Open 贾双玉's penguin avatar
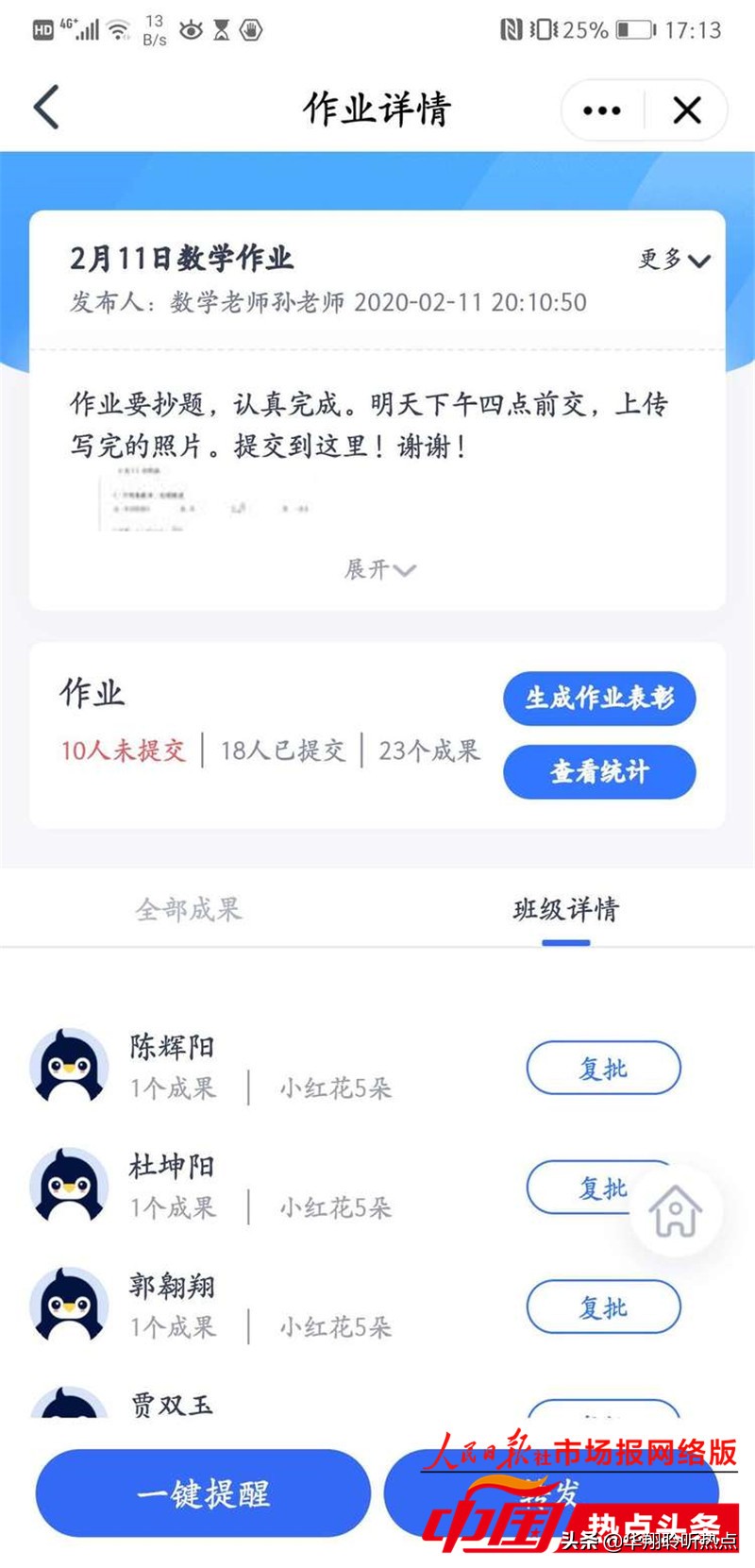Image resolution: width=755 pixels, height=1568 pixels. click(69, 1413)
